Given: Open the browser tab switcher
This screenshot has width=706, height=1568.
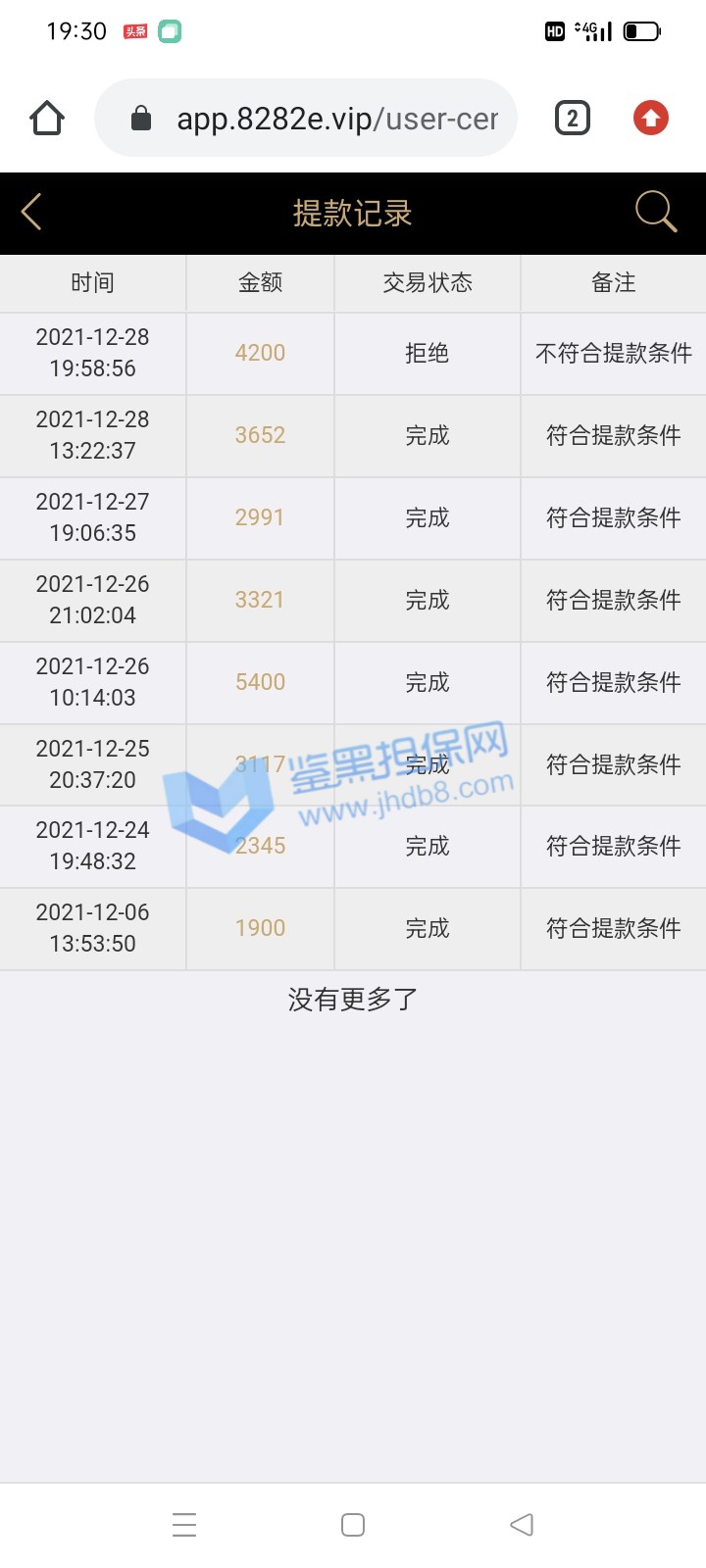Looking at the screenshot, I should pos(573,119).
